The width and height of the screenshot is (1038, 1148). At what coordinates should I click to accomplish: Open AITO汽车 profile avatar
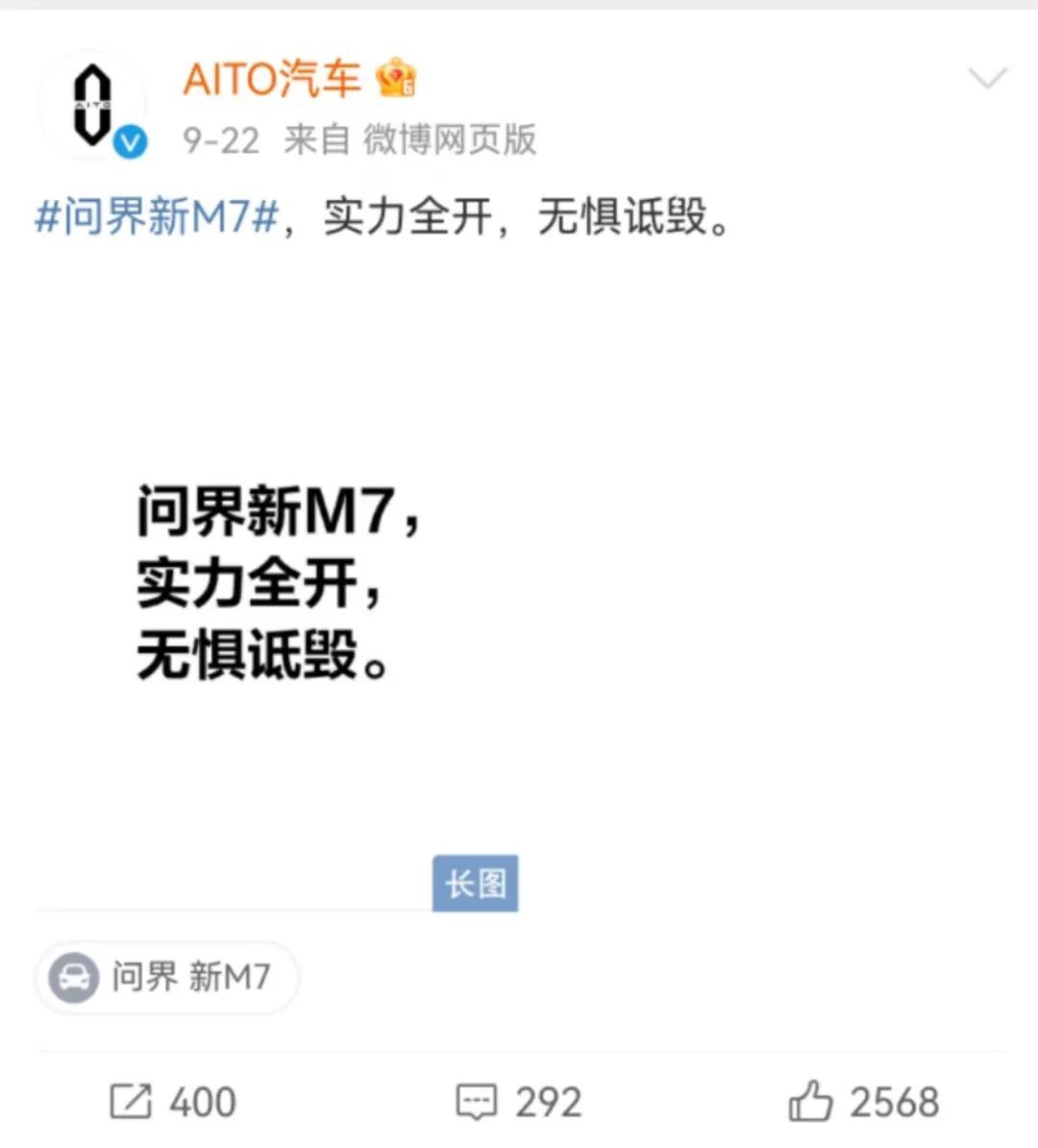pos(91,106)
